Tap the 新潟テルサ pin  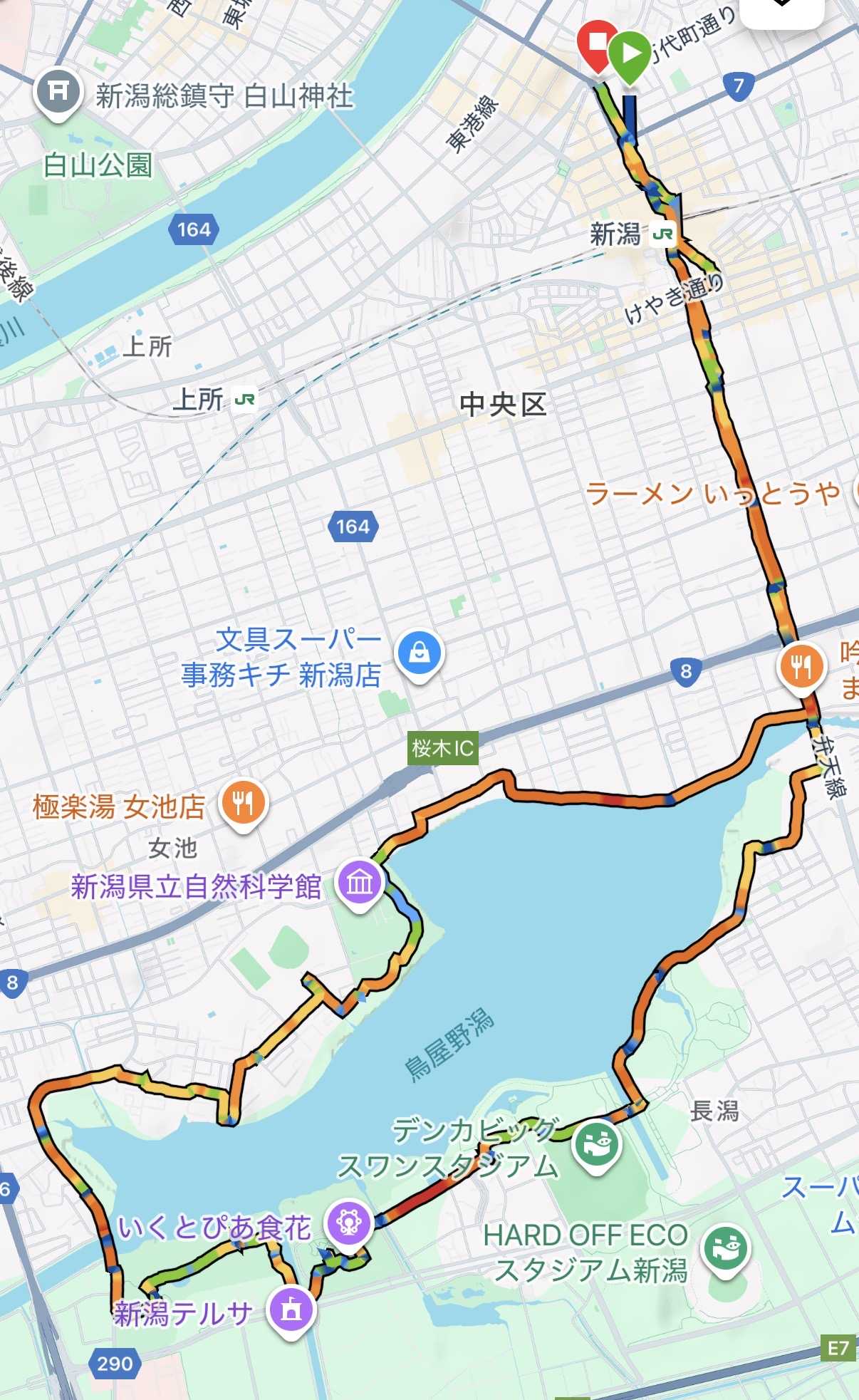click(291, 1310)
